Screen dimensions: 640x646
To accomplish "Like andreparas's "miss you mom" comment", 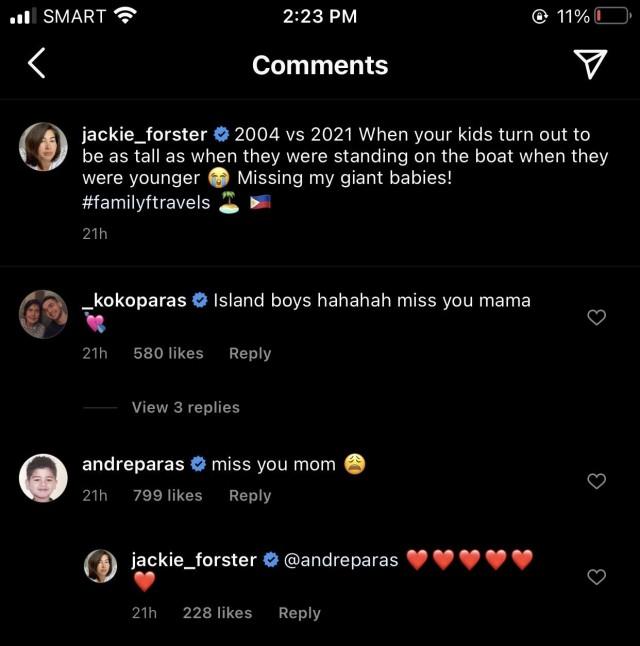I will 596,481.
